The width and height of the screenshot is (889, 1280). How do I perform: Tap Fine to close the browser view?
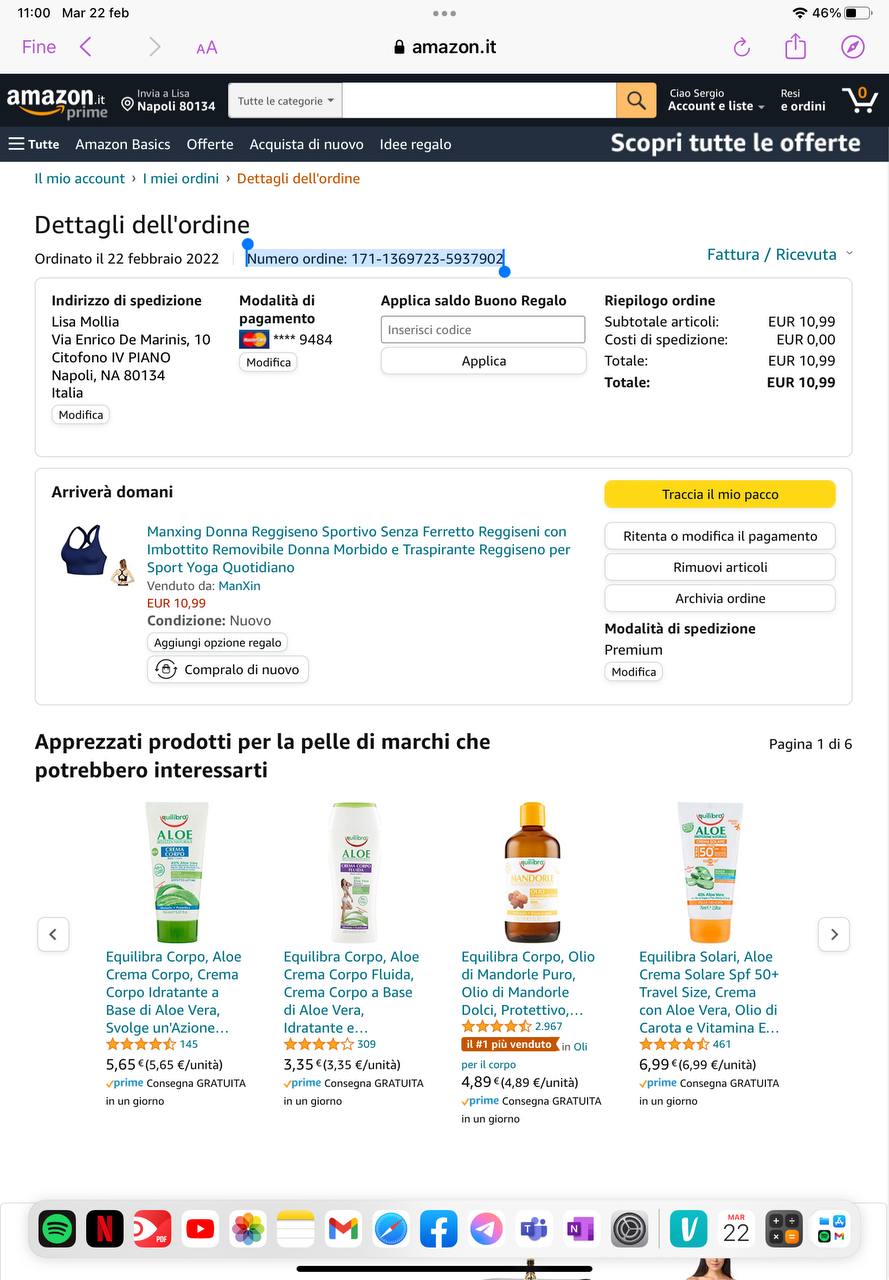(x=39, y=47)
